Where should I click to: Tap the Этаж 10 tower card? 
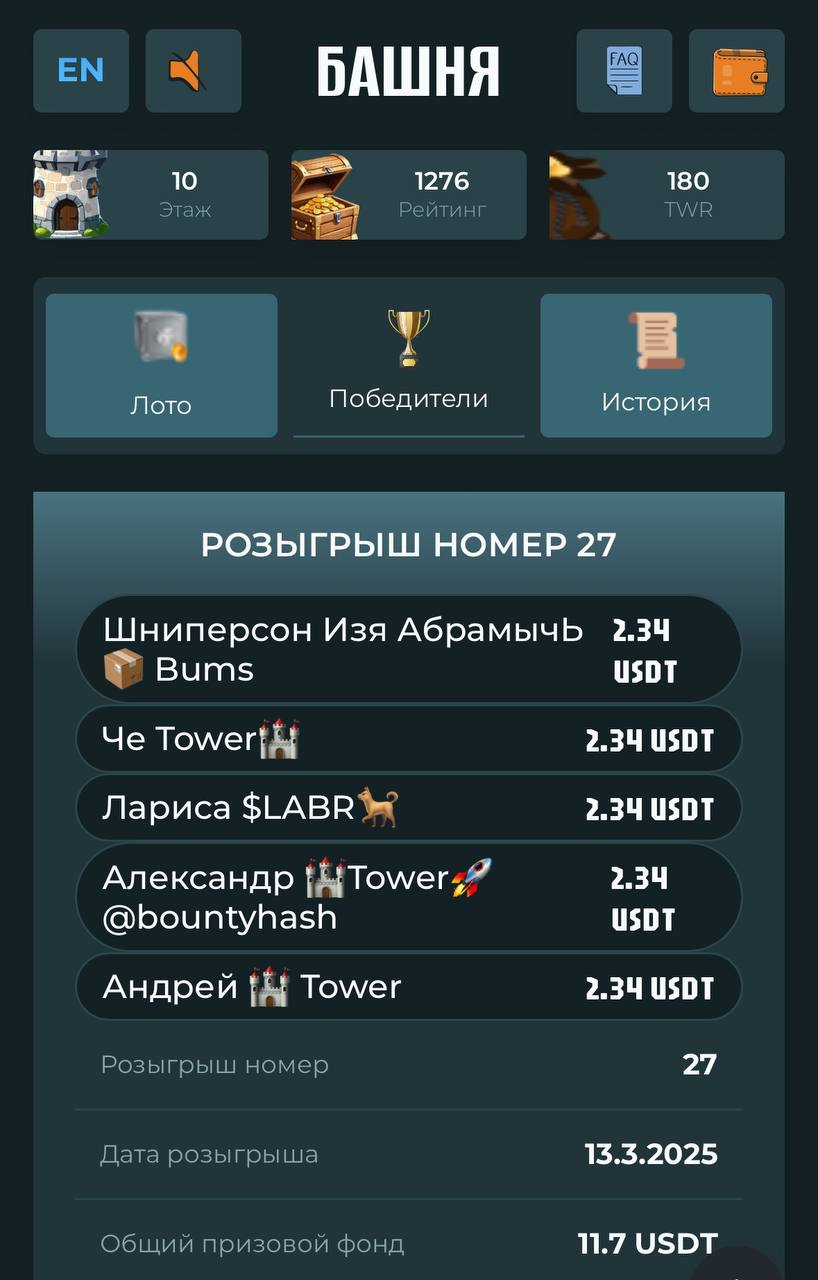[151, 194]
